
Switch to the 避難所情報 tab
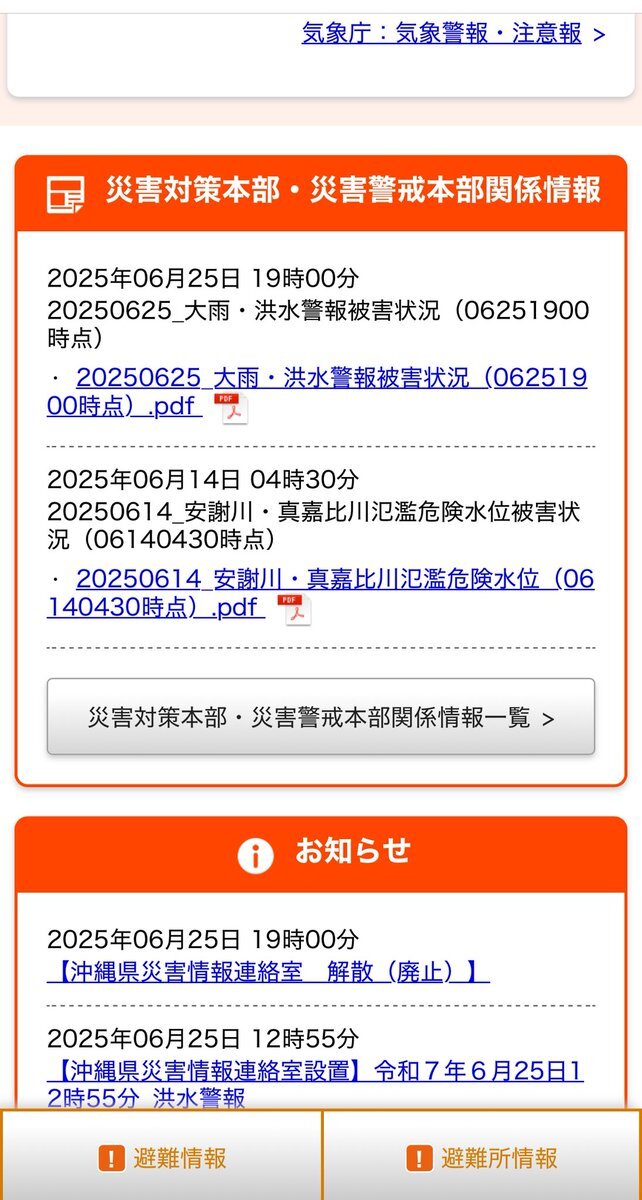tap(482, 1158)
